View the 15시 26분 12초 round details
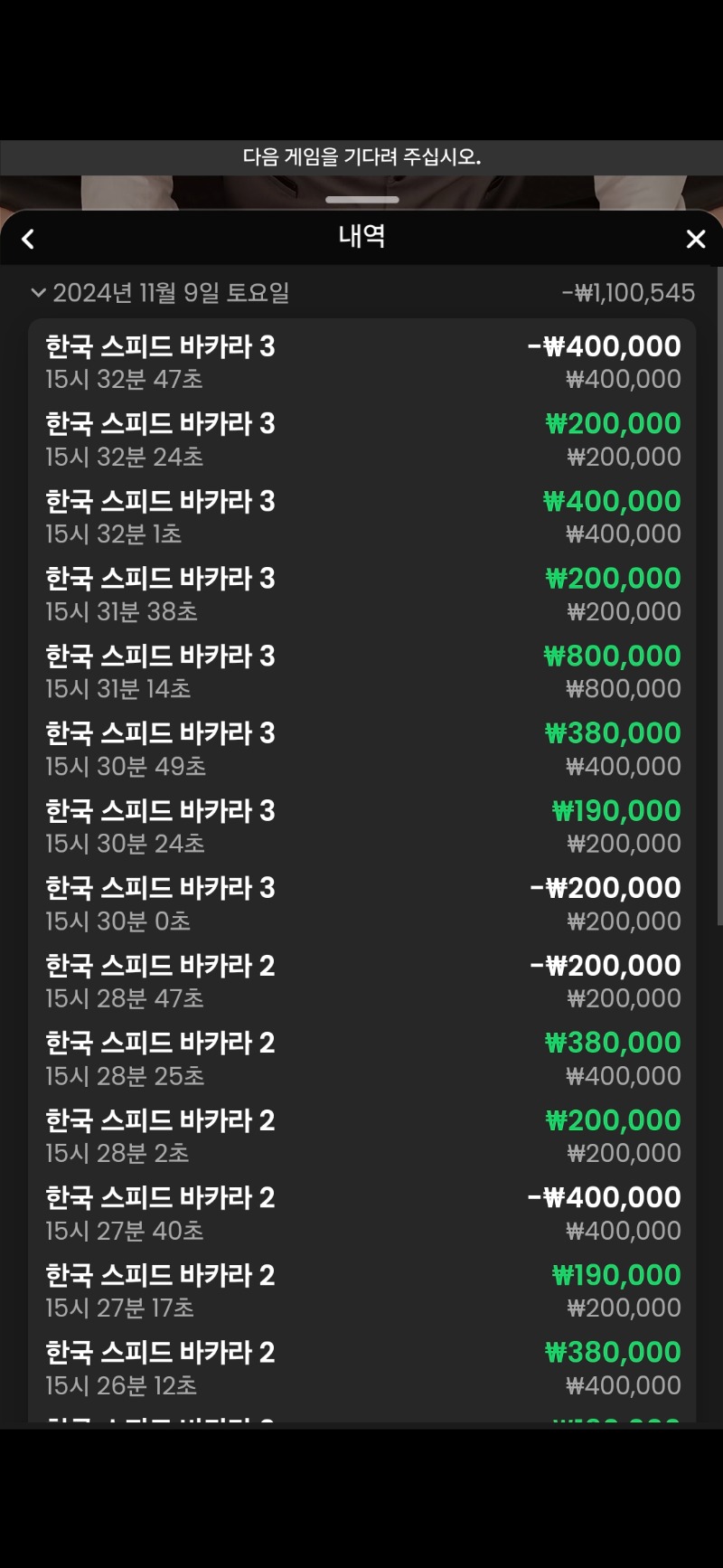Screen dimensions: 723x1568 [x=362, y=1367]
